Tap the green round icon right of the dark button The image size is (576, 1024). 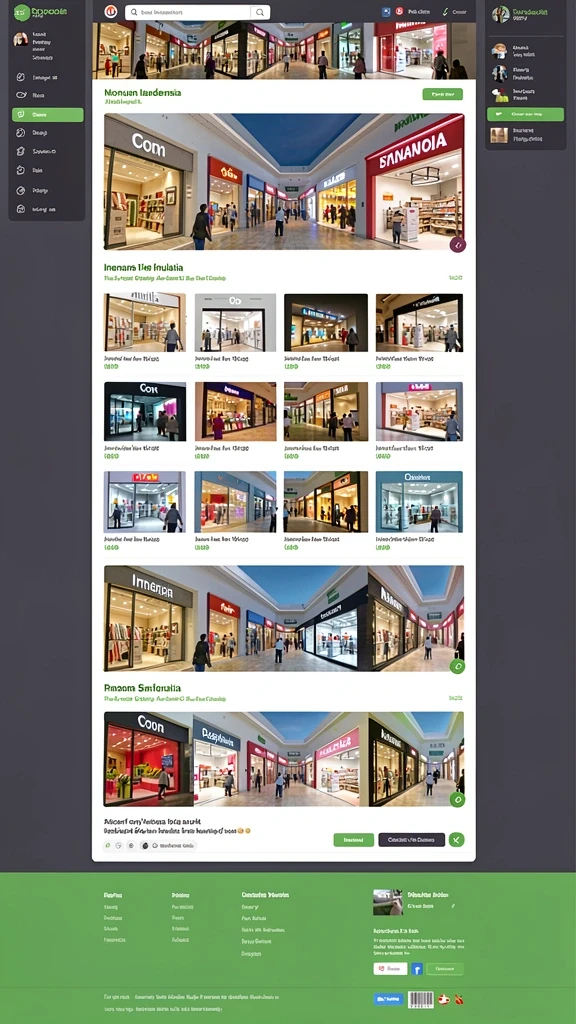point(457,840)
